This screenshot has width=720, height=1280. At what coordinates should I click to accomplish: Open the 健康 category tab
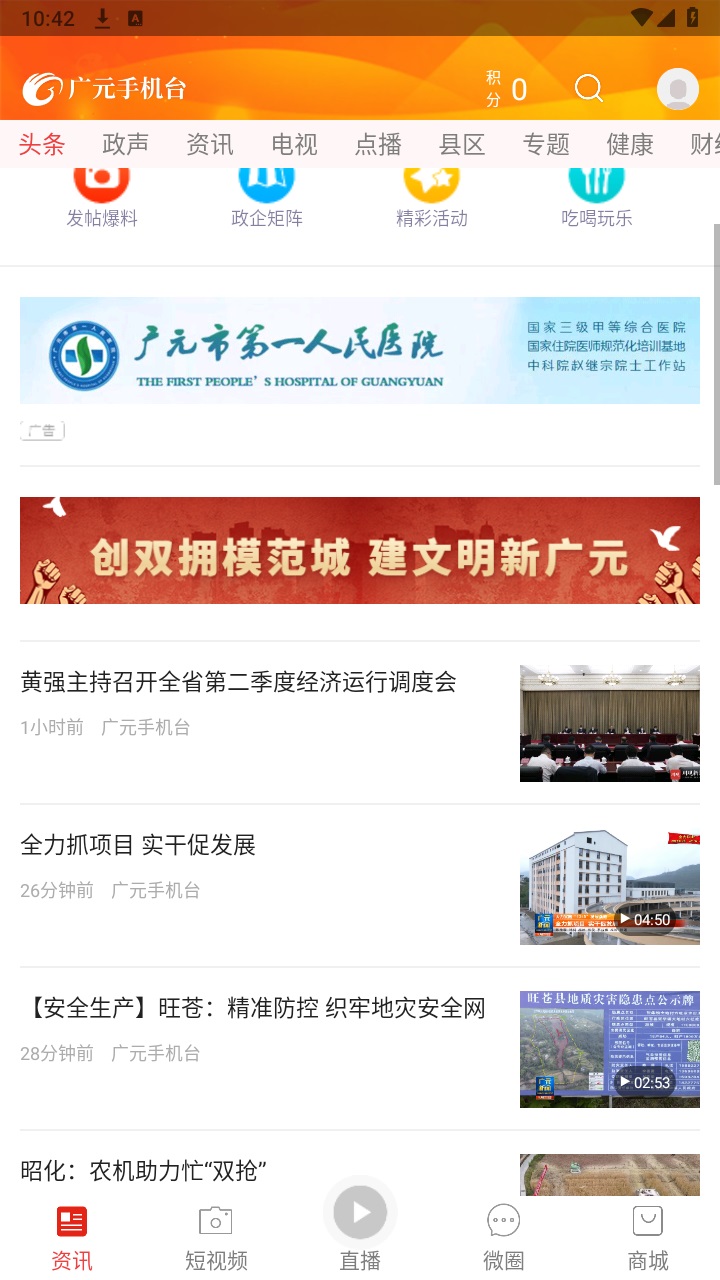[629, 144]
